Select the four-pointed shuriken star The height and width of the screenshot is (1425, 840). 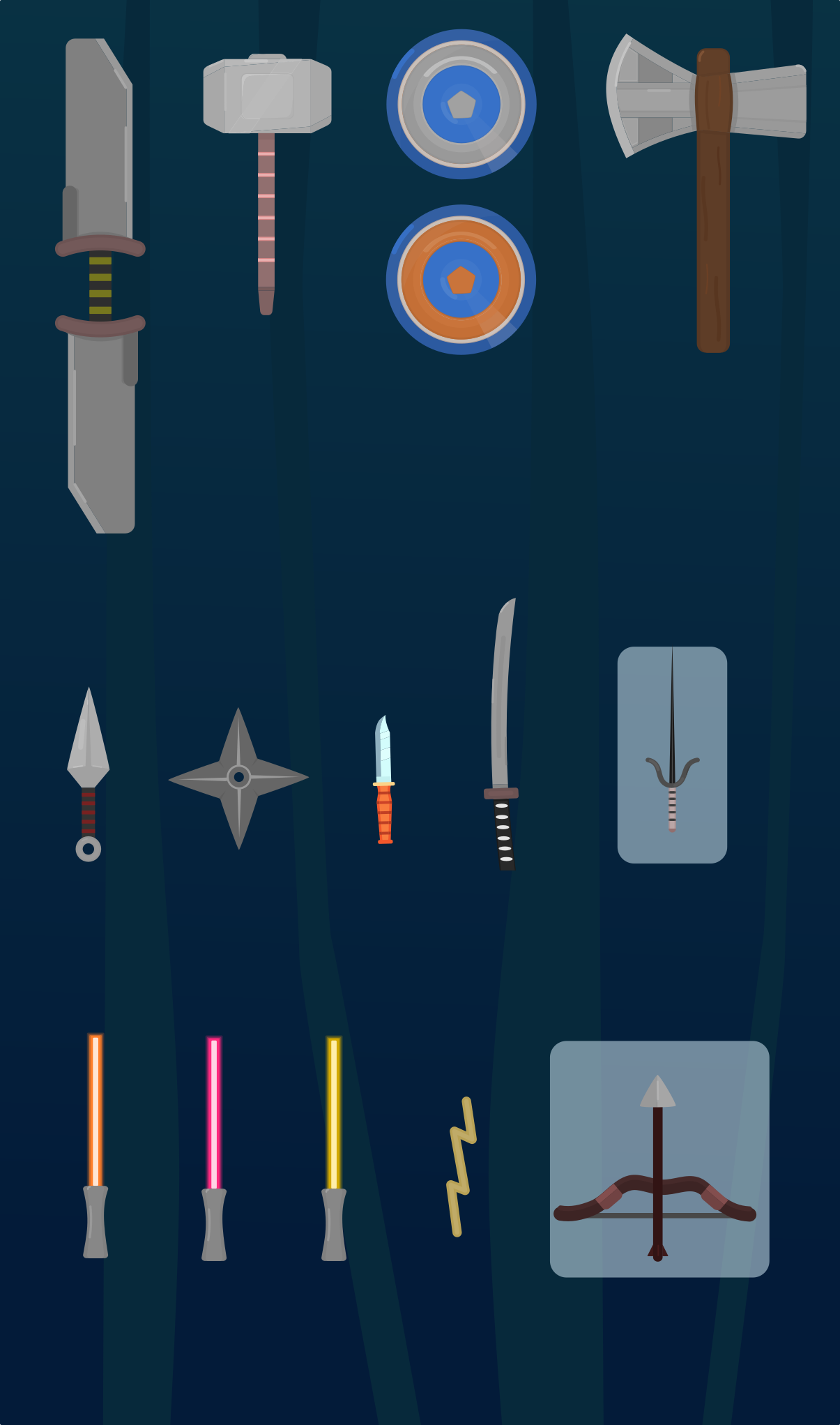pos(238,778)
